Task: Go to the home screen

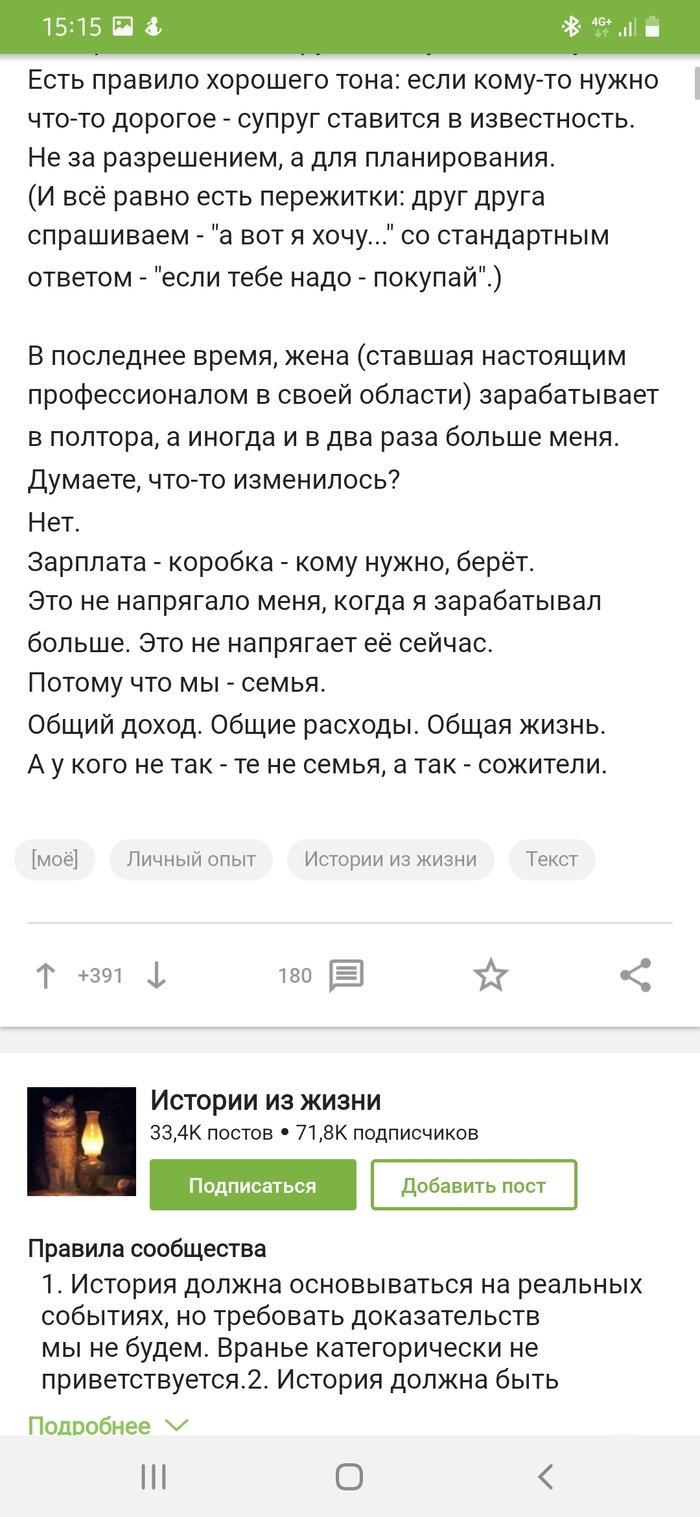Action: pos(349,1476)
